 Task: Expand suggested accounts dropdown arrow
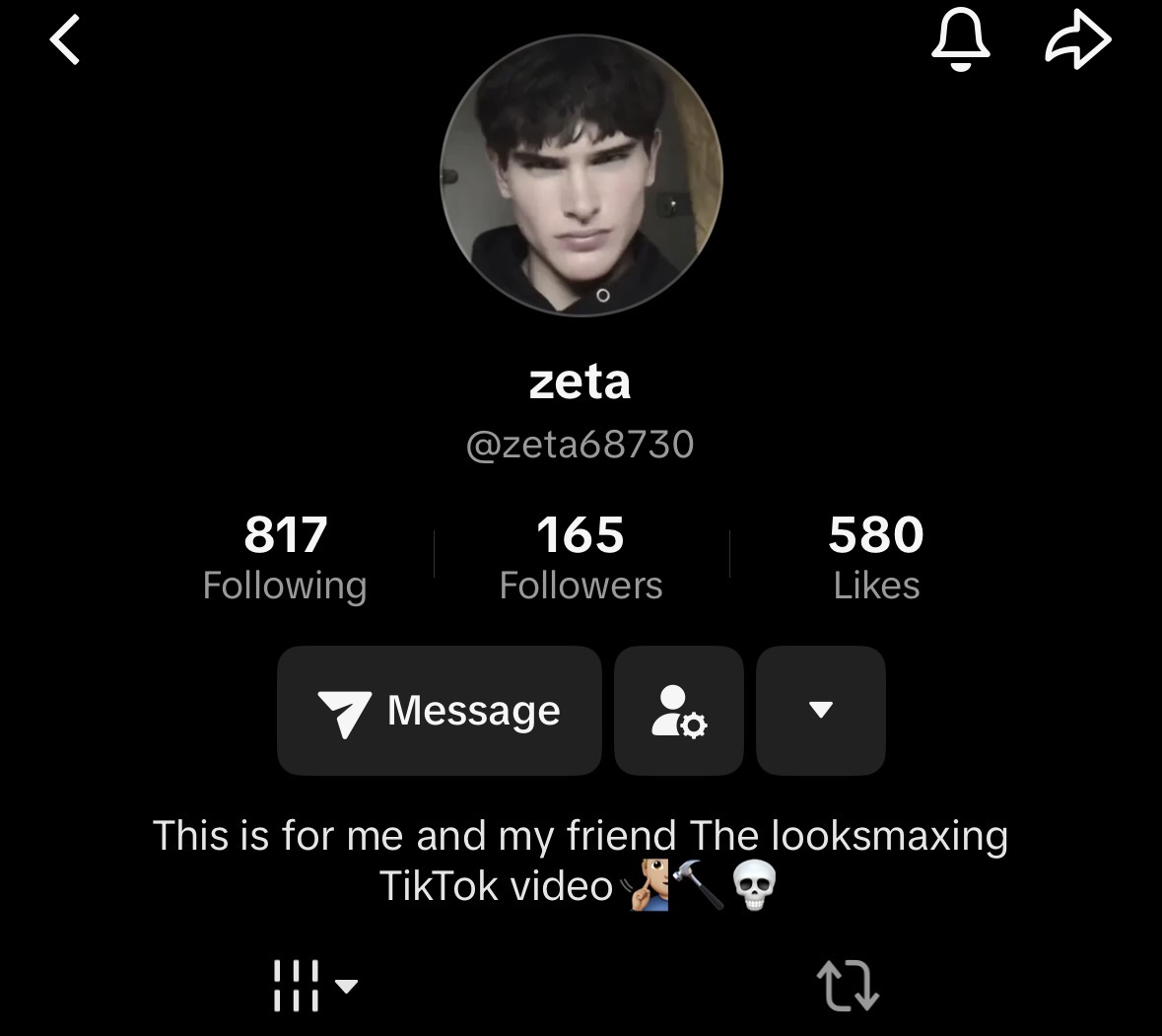pos(820,711)
